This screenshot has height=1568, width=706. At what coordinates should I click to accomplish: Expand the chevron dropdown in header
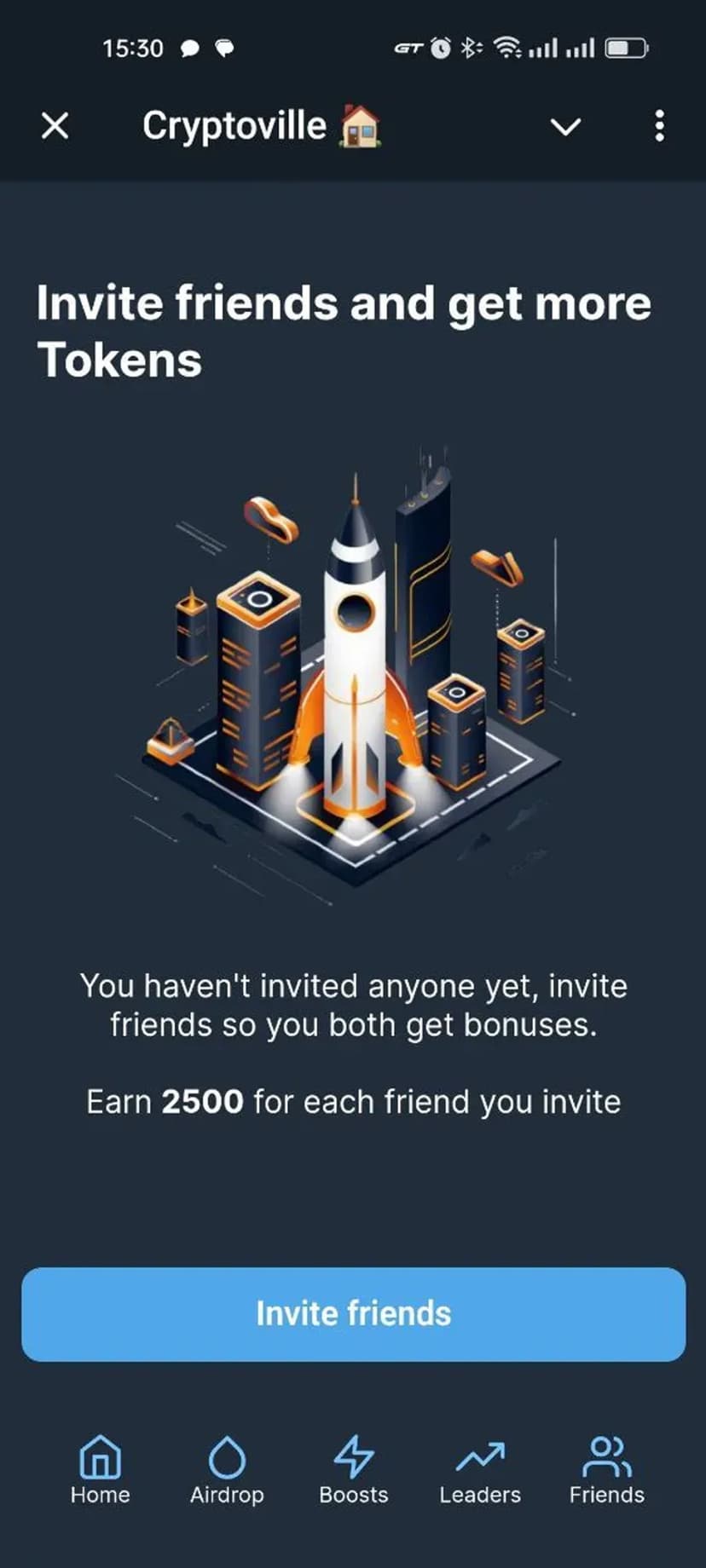point(565,127)
